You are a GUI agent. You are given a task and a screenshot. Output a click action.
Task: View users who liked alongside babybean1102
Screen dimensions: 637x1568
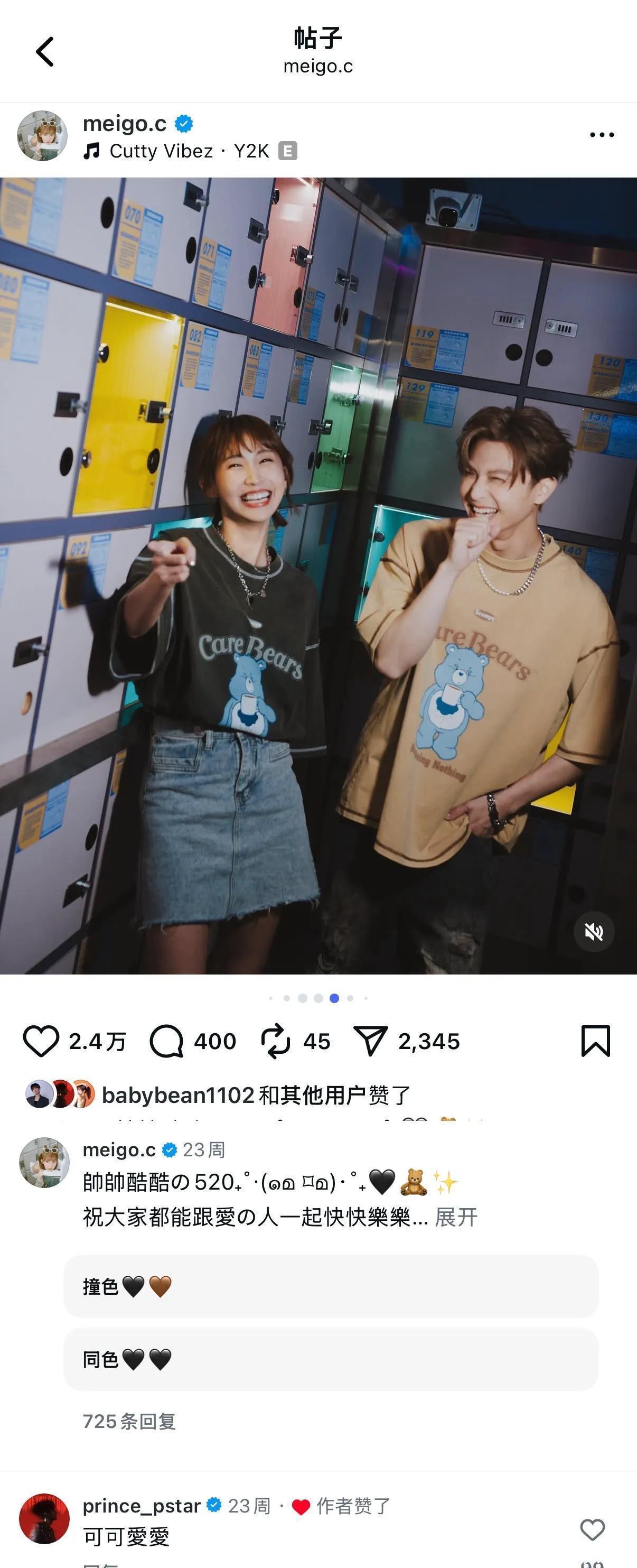pyautogui.click(x=256, y=1095)
